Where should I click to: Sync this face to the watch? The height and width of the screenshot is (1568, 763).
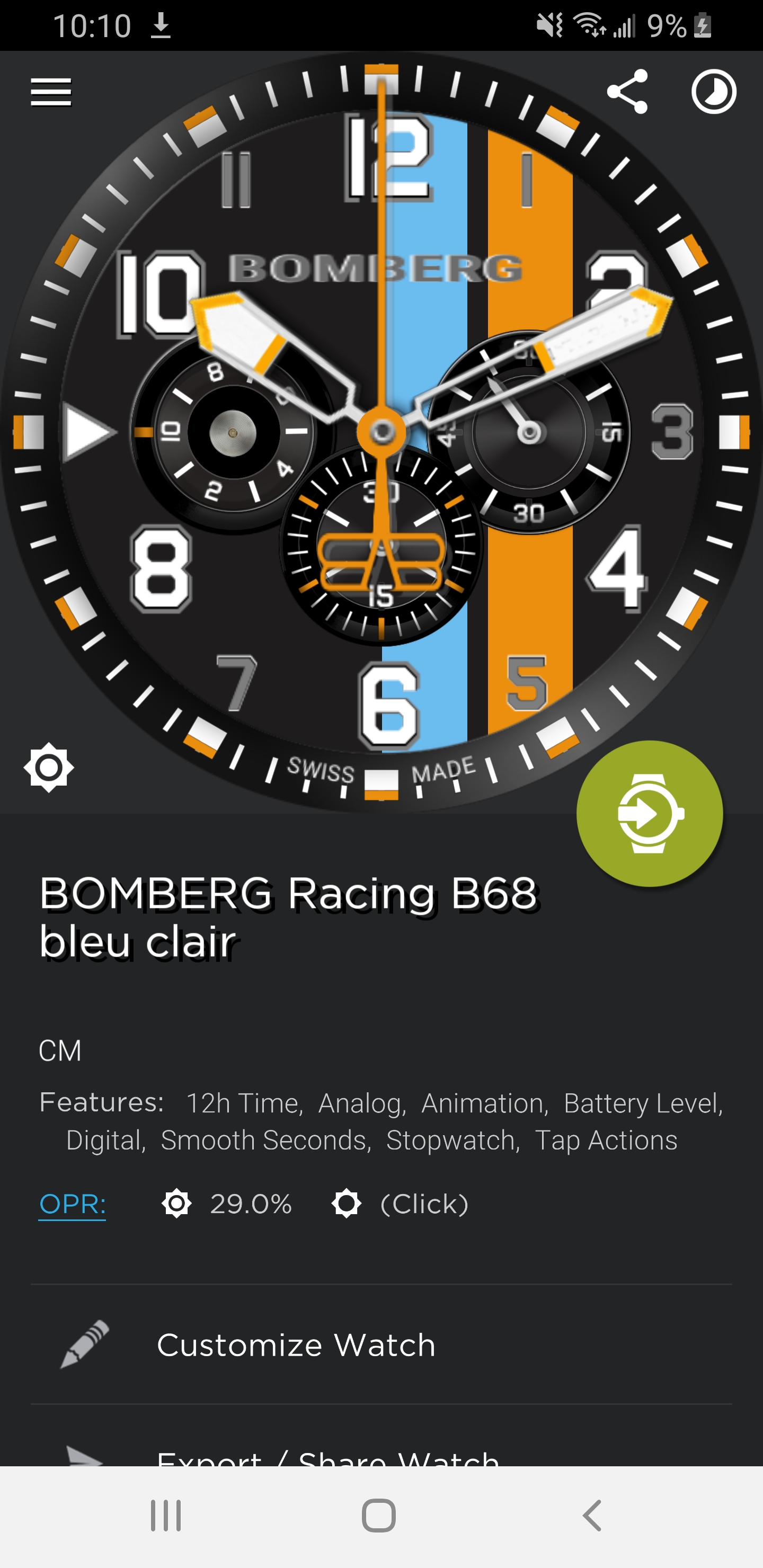[650, 813]
